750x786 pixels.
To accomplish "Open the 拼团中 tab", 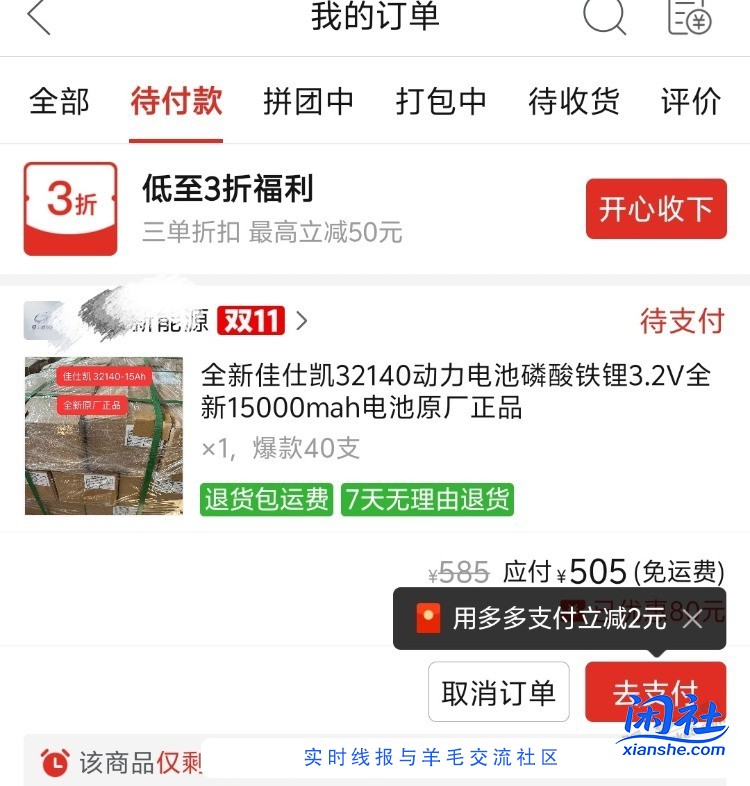I will 308,101.
